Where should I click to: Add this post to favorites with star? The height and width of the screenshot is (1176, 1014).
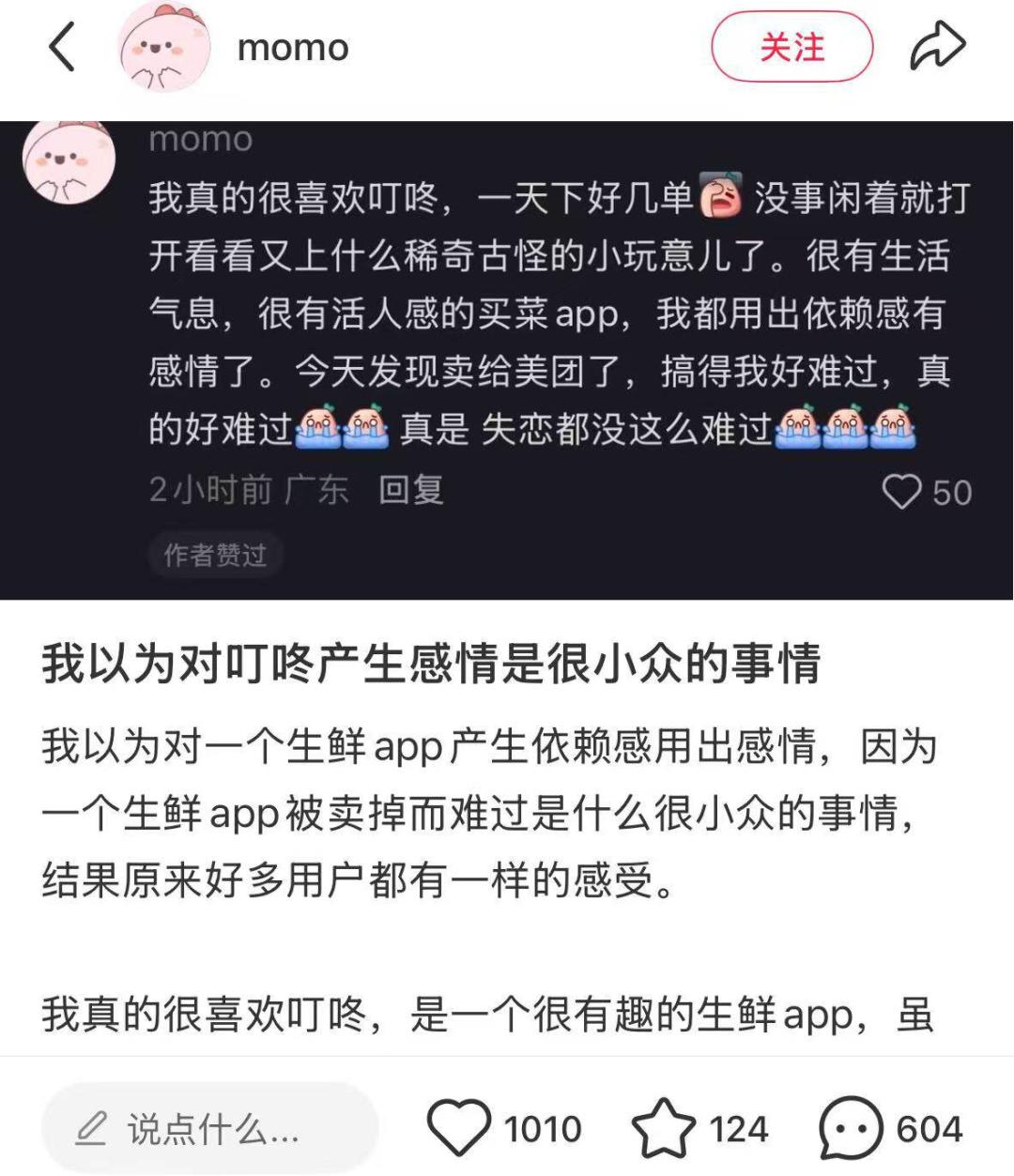663,1127
